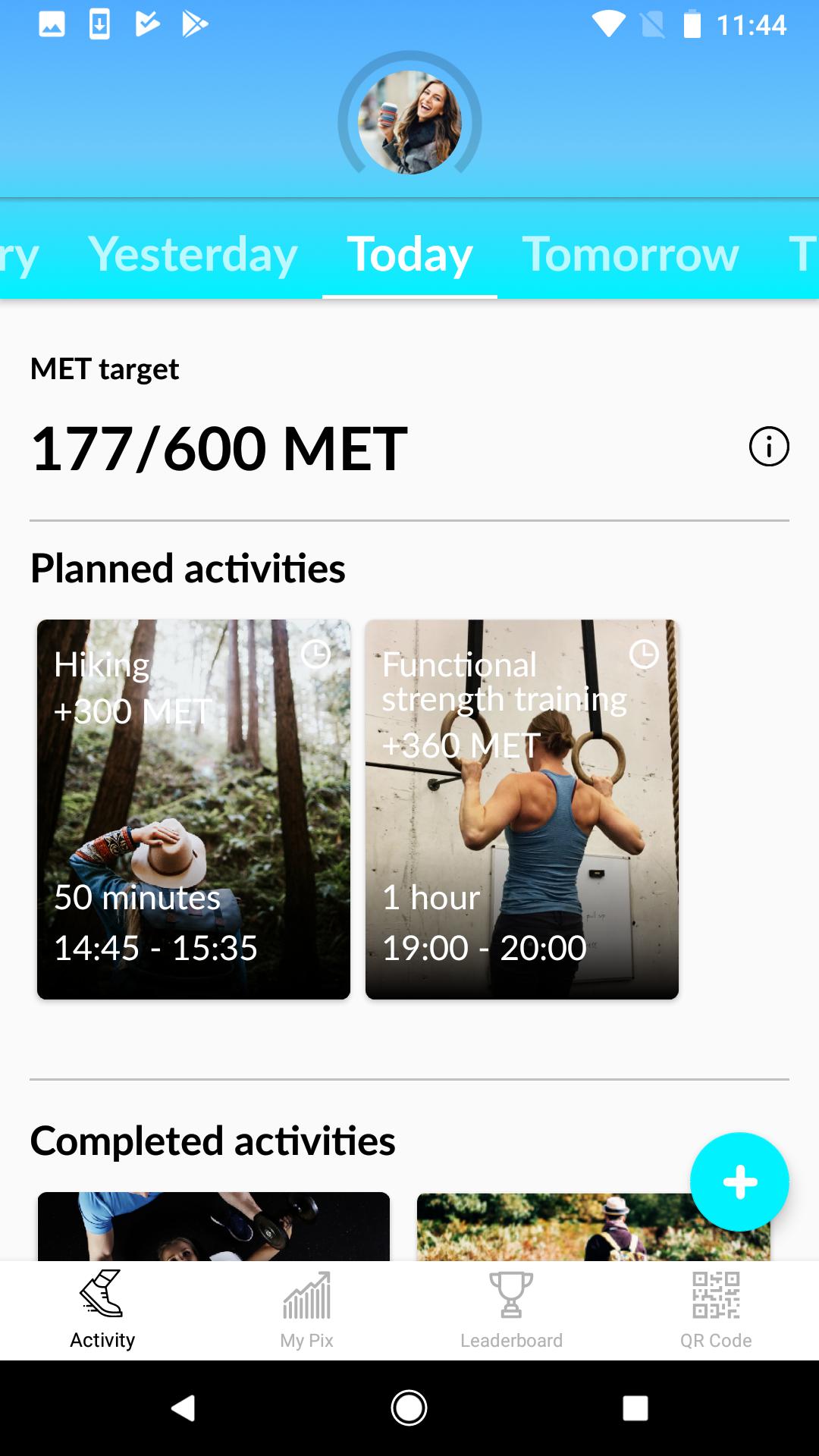This screenshot has width=819, height=1456.
Task: Open the planned Hiking activity card
Action: click(x=193, y=809)
